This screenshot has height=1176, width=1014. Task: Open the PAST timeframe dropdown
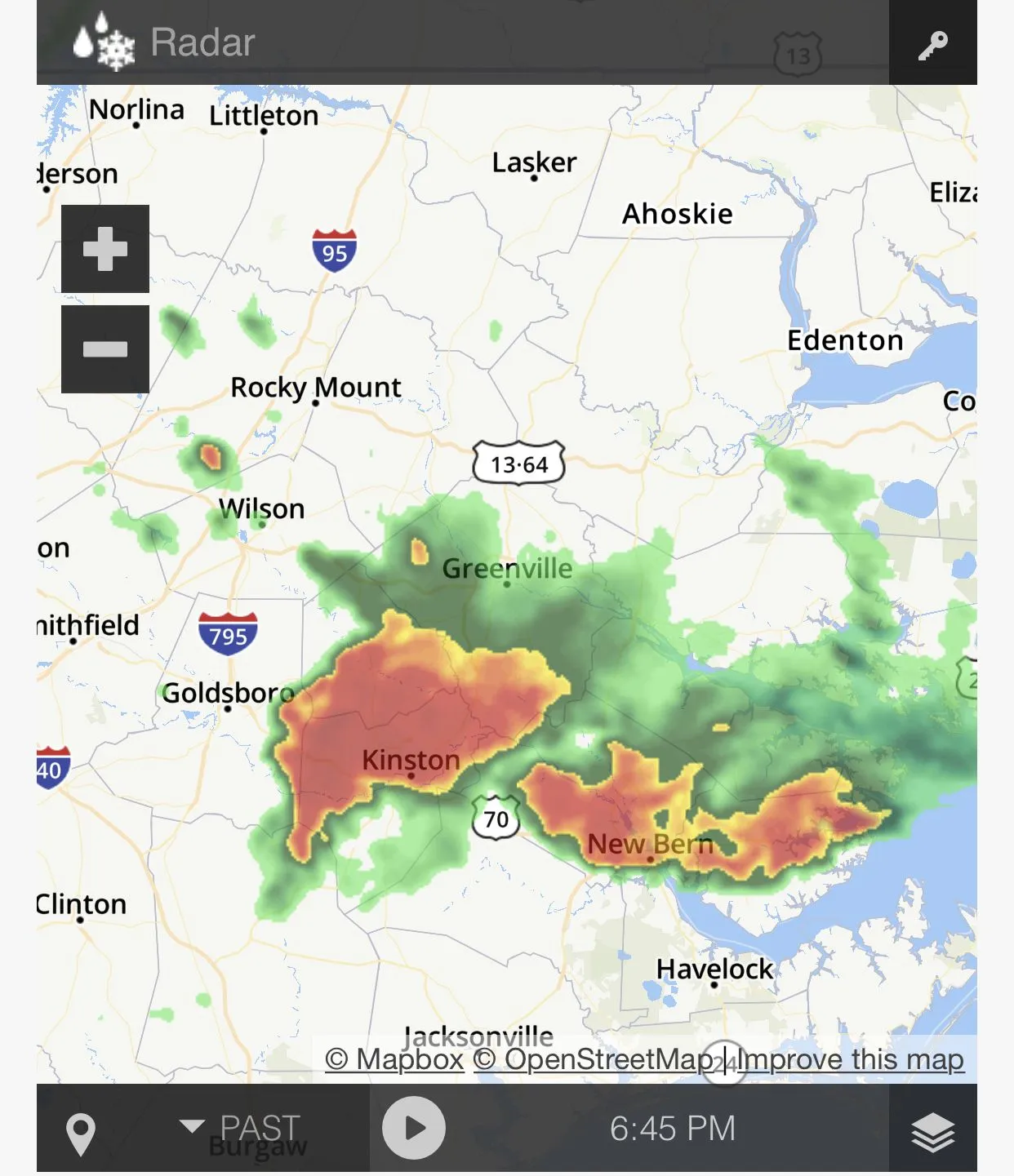[x=242, y=1128]
